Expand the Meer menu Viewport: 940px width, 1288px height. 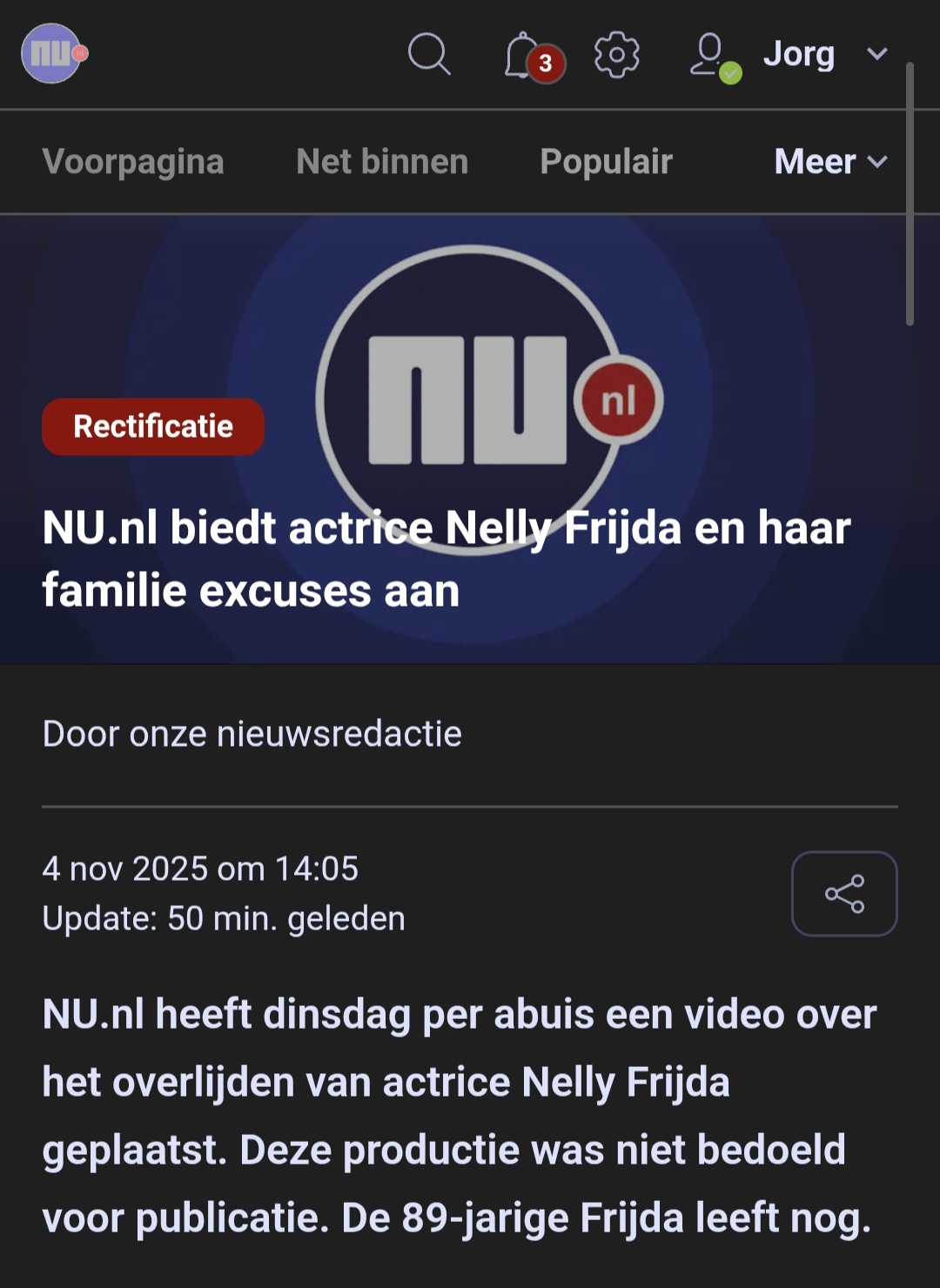coord(830,162)
